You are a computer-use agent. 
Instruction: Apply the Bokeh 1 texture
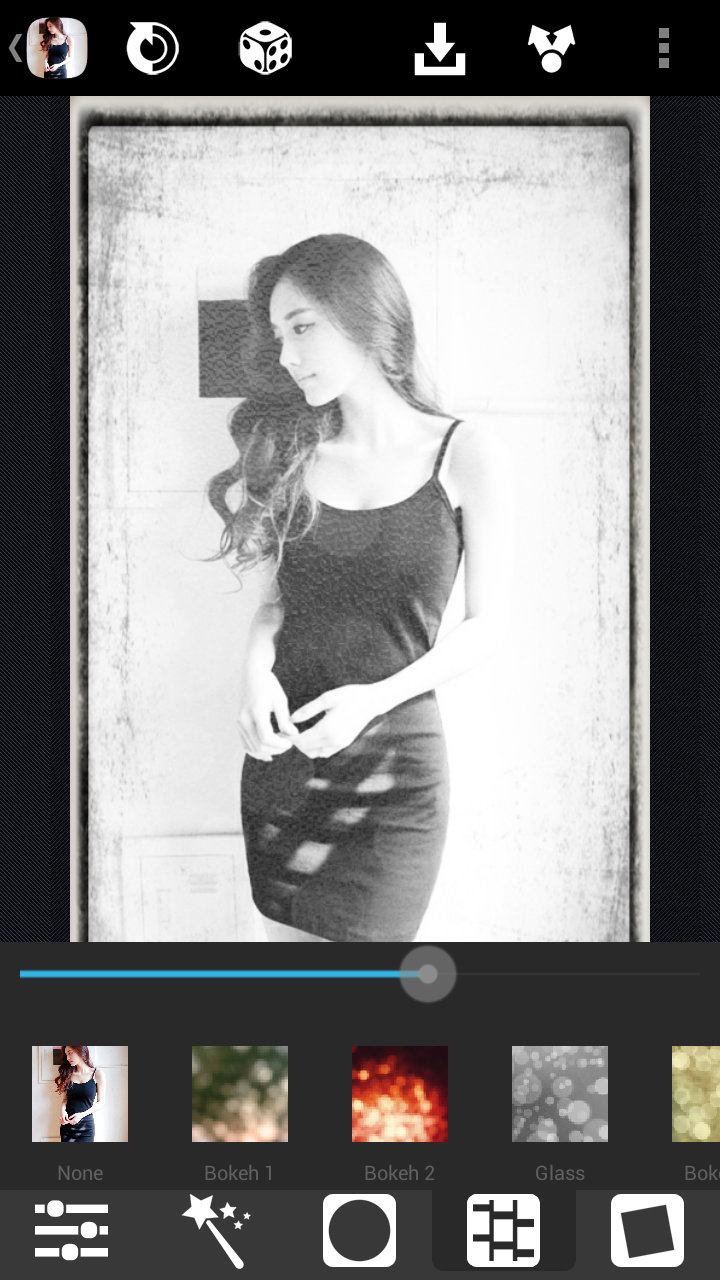[240, 1094]
